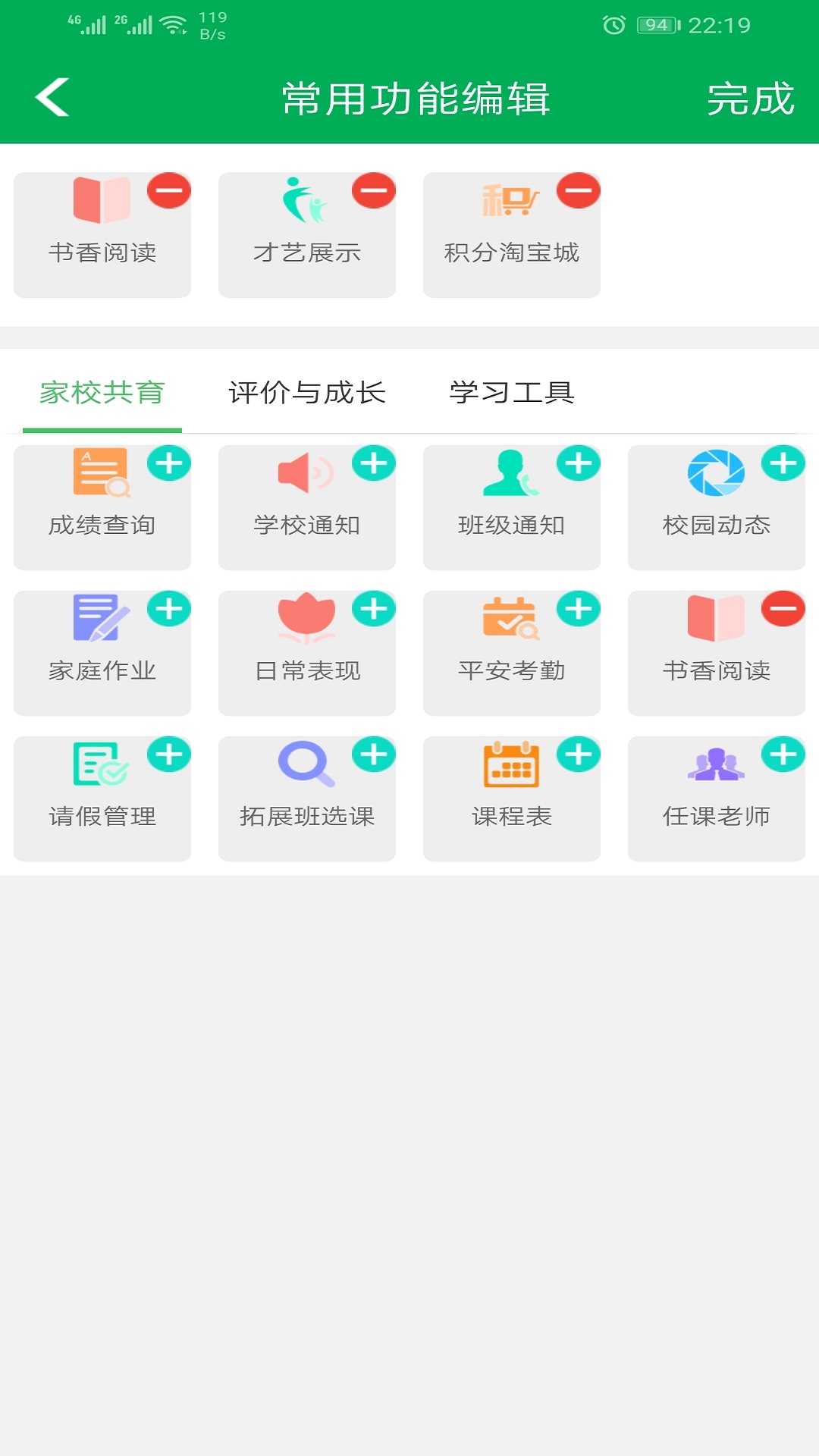Select the 班级通知 person icon
Screen dimensions: 819x1456
click(509, 471)
